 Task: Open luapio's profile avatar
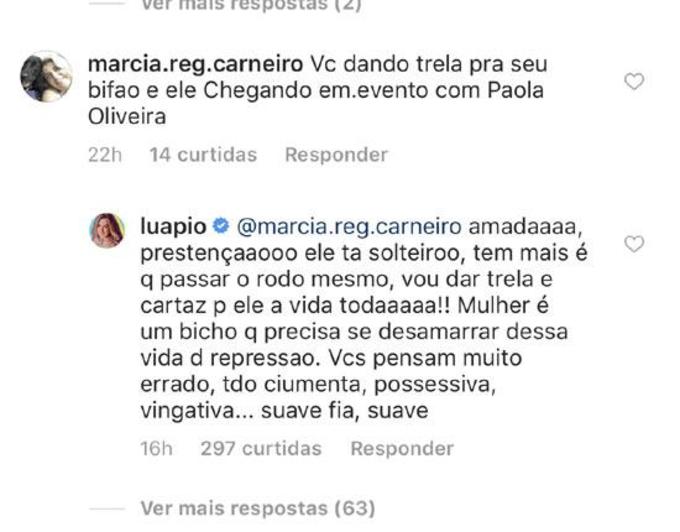108,231
